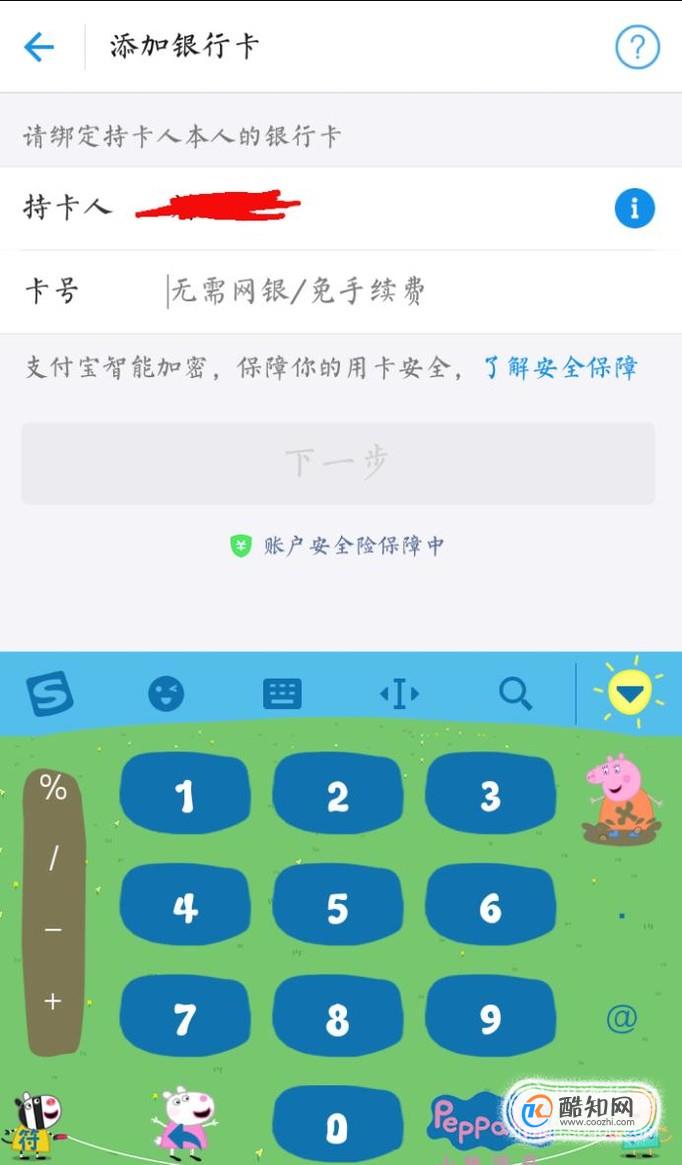Type digit 0 on the keypad
This screenshot has height=1165, width=682.
point(338,1128)
